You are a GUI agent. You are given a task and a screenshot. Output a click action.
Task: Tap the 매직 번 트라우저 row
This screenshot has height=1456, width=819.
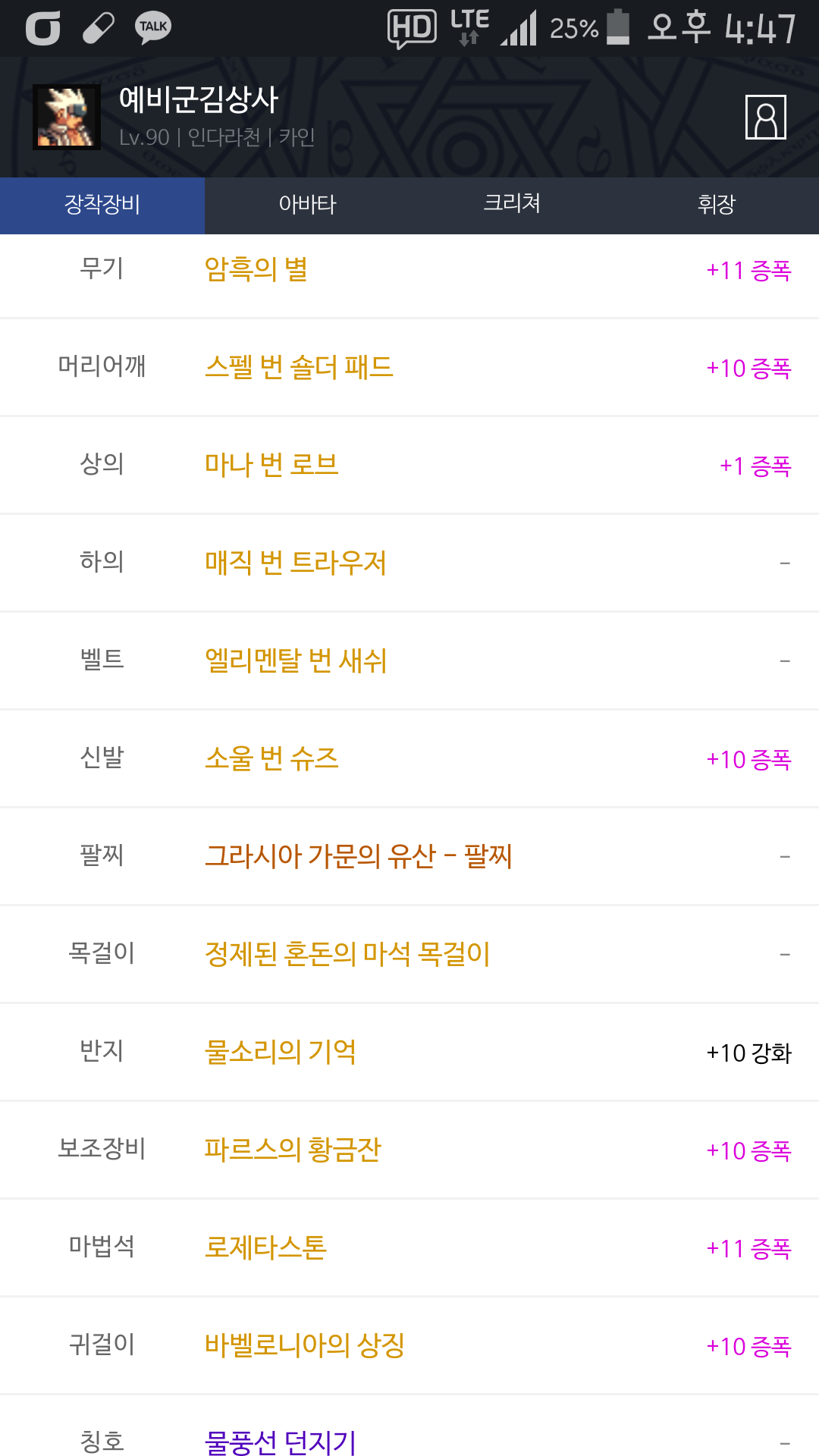point(296,563)
